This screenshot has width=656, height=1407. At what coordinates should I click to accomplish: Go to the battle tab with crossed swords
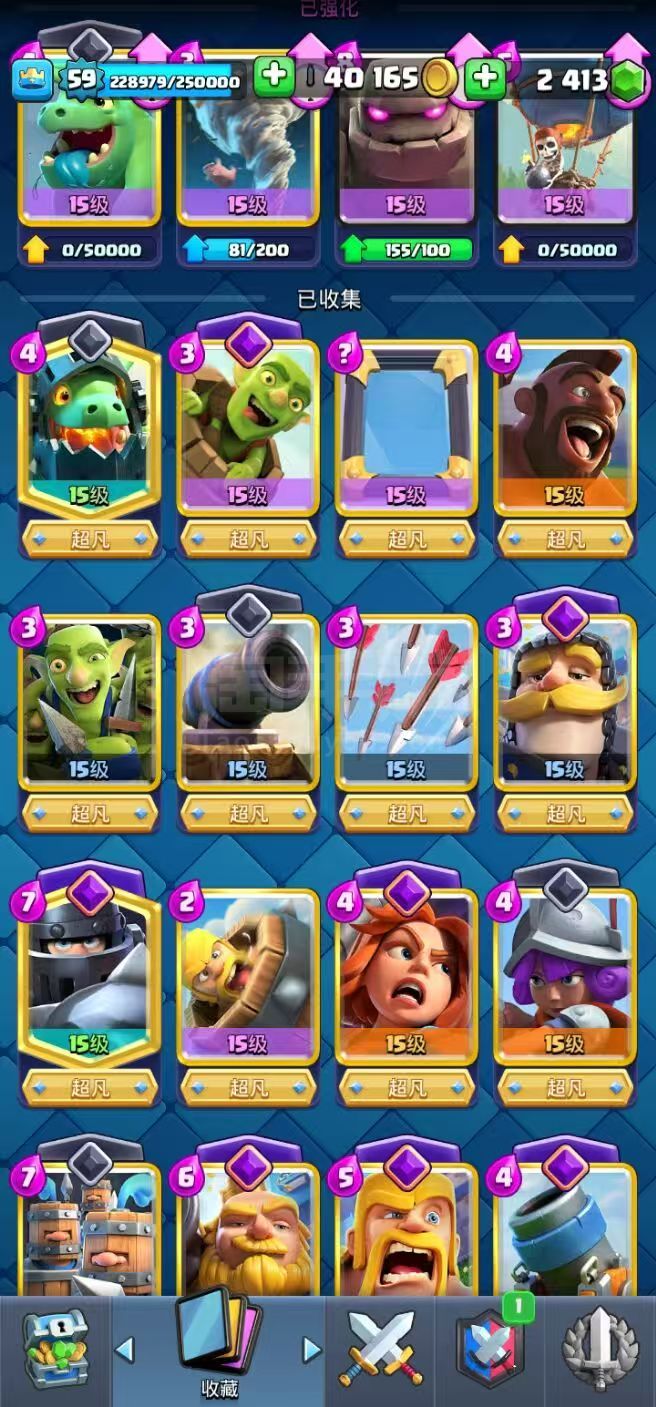click(x=381, y=1348)
